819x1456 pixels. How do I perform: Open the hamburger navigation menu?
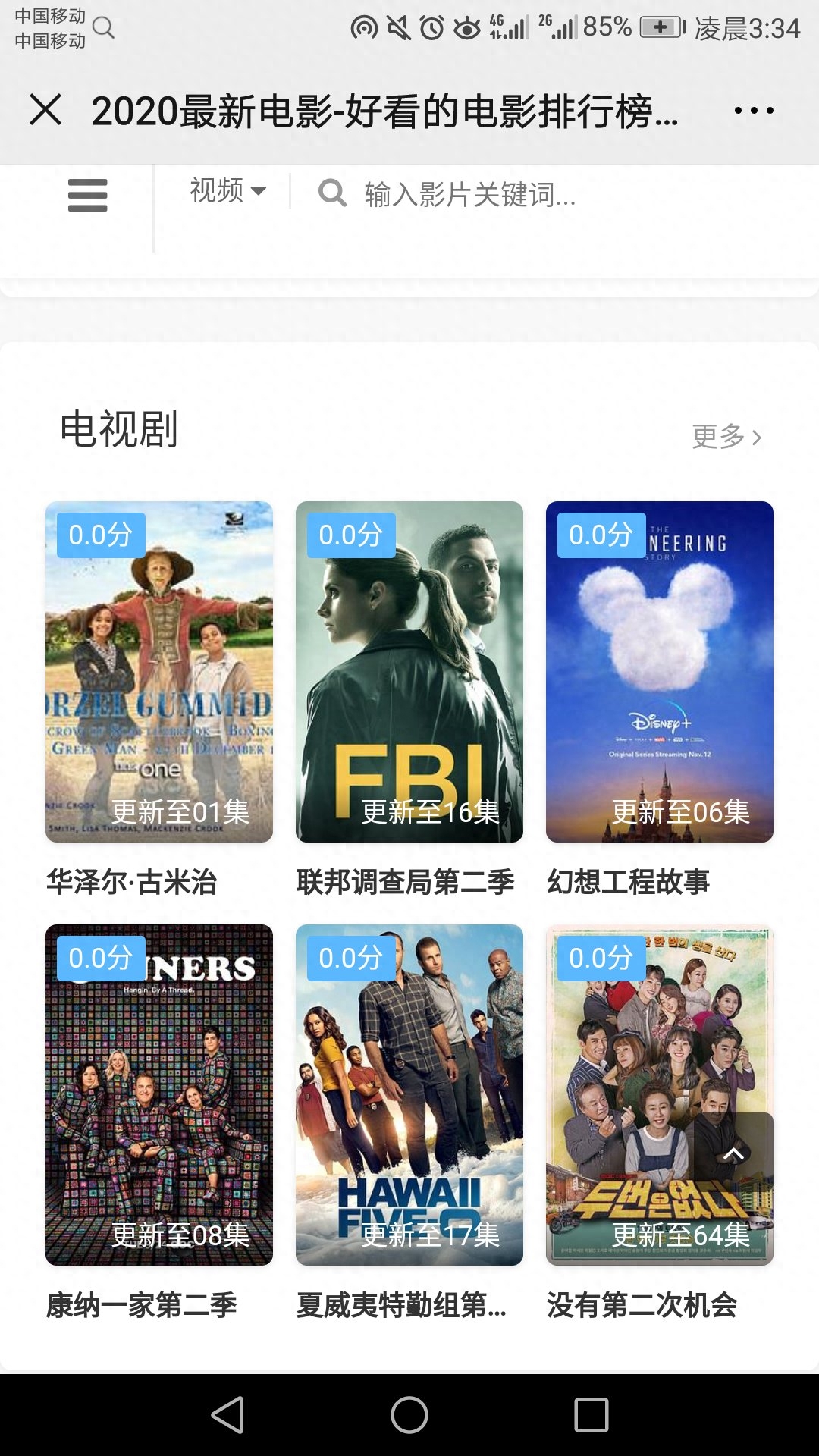tap(87, 196)
